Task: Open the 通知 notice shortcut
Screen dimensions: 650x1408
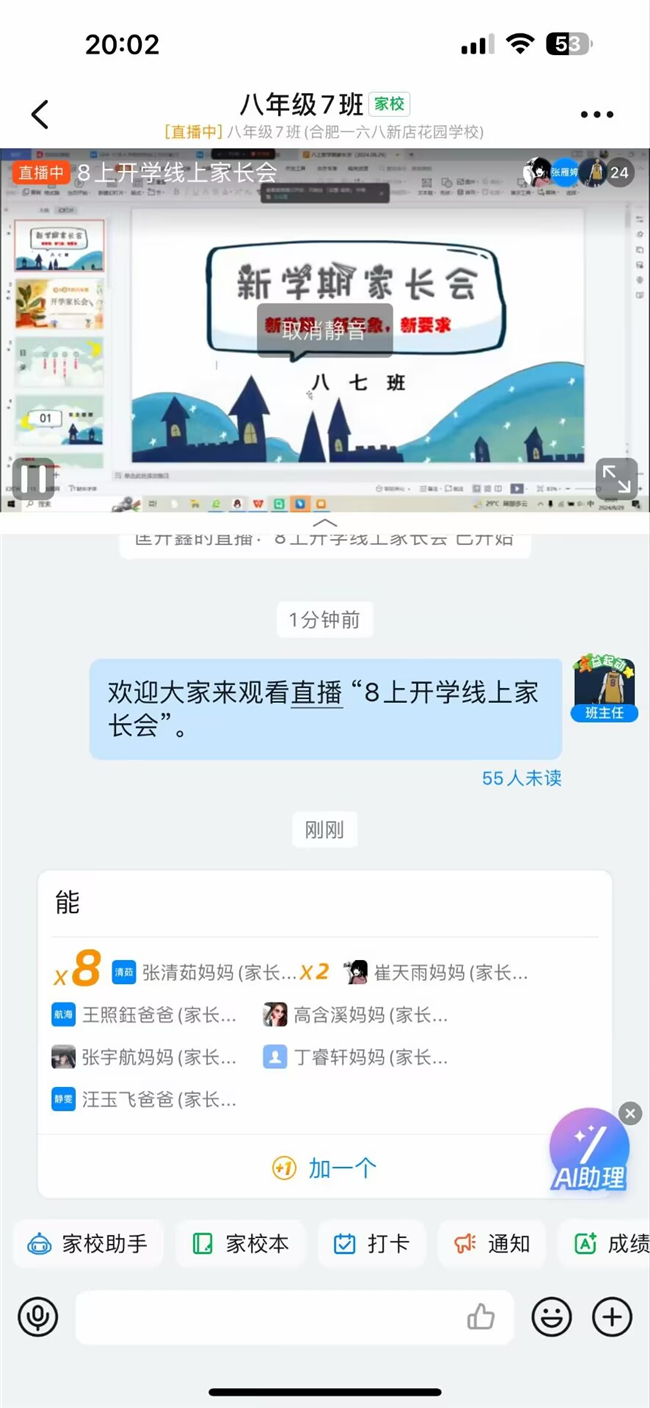Action: pyautogui.click(x=492, y=1244)
